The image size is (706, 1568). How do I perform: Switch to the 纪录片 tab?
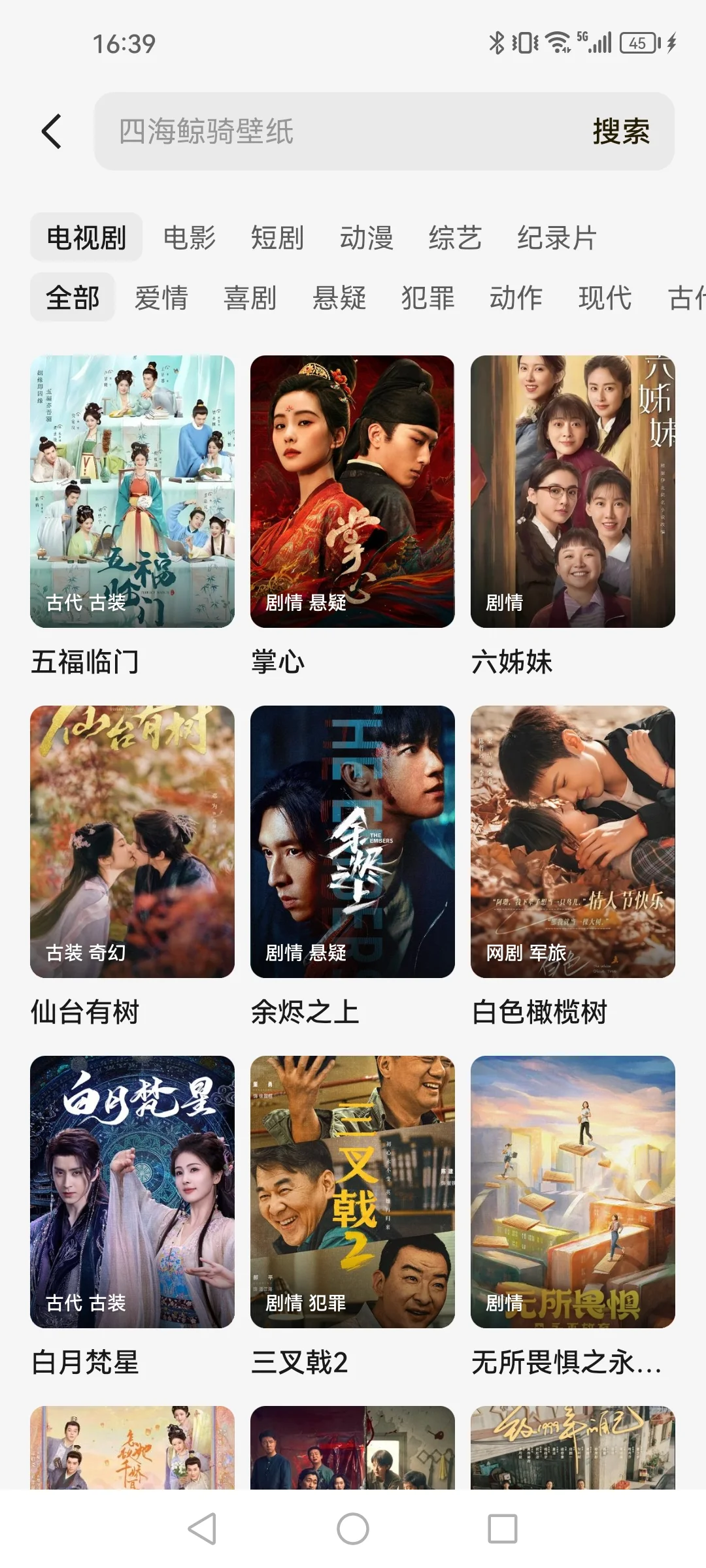pyautogui.click(x=557, y=238)
